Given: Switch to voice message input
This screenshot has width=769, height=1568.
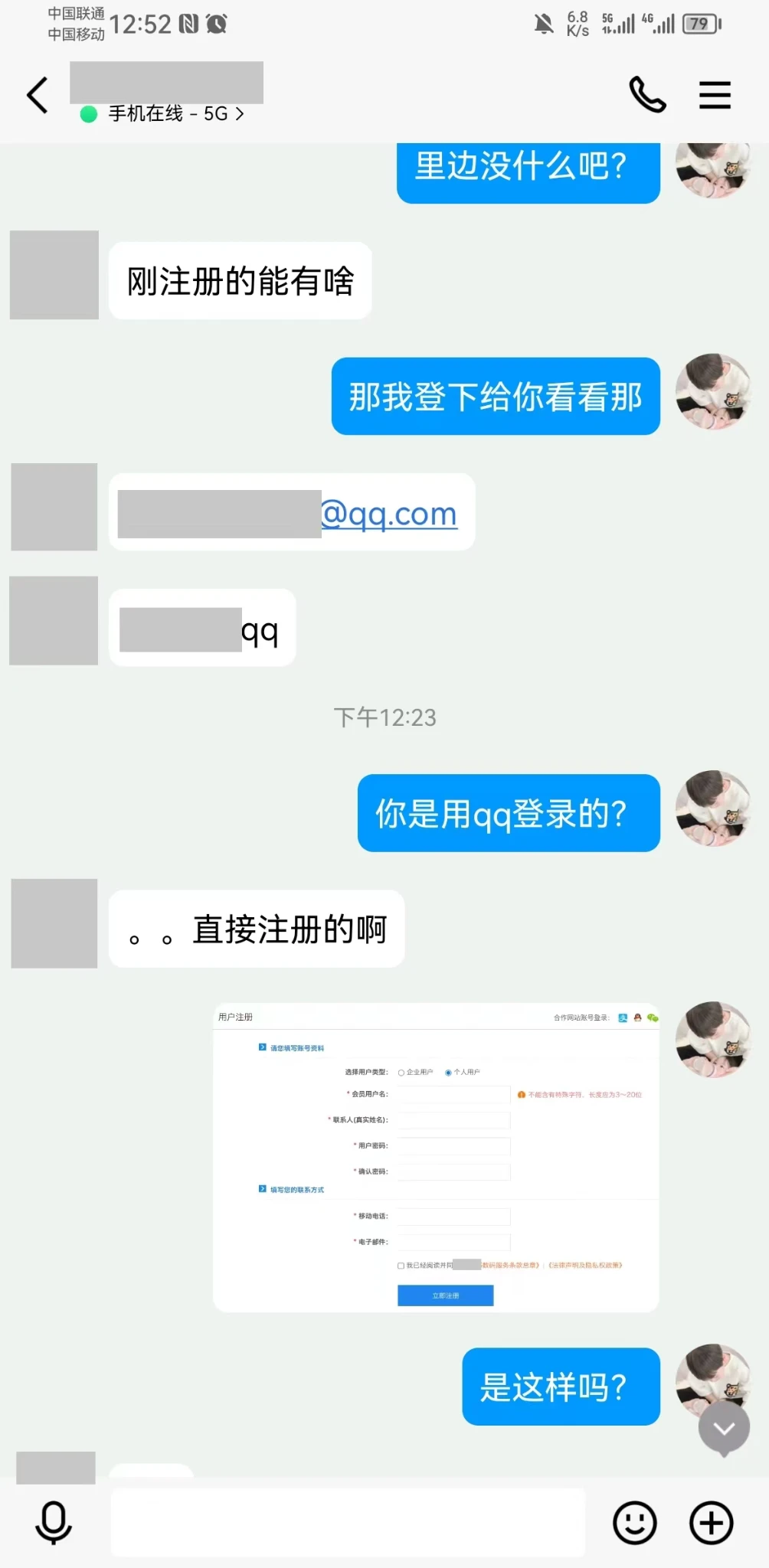Looking at the screenshot, I should point(54,1522).
